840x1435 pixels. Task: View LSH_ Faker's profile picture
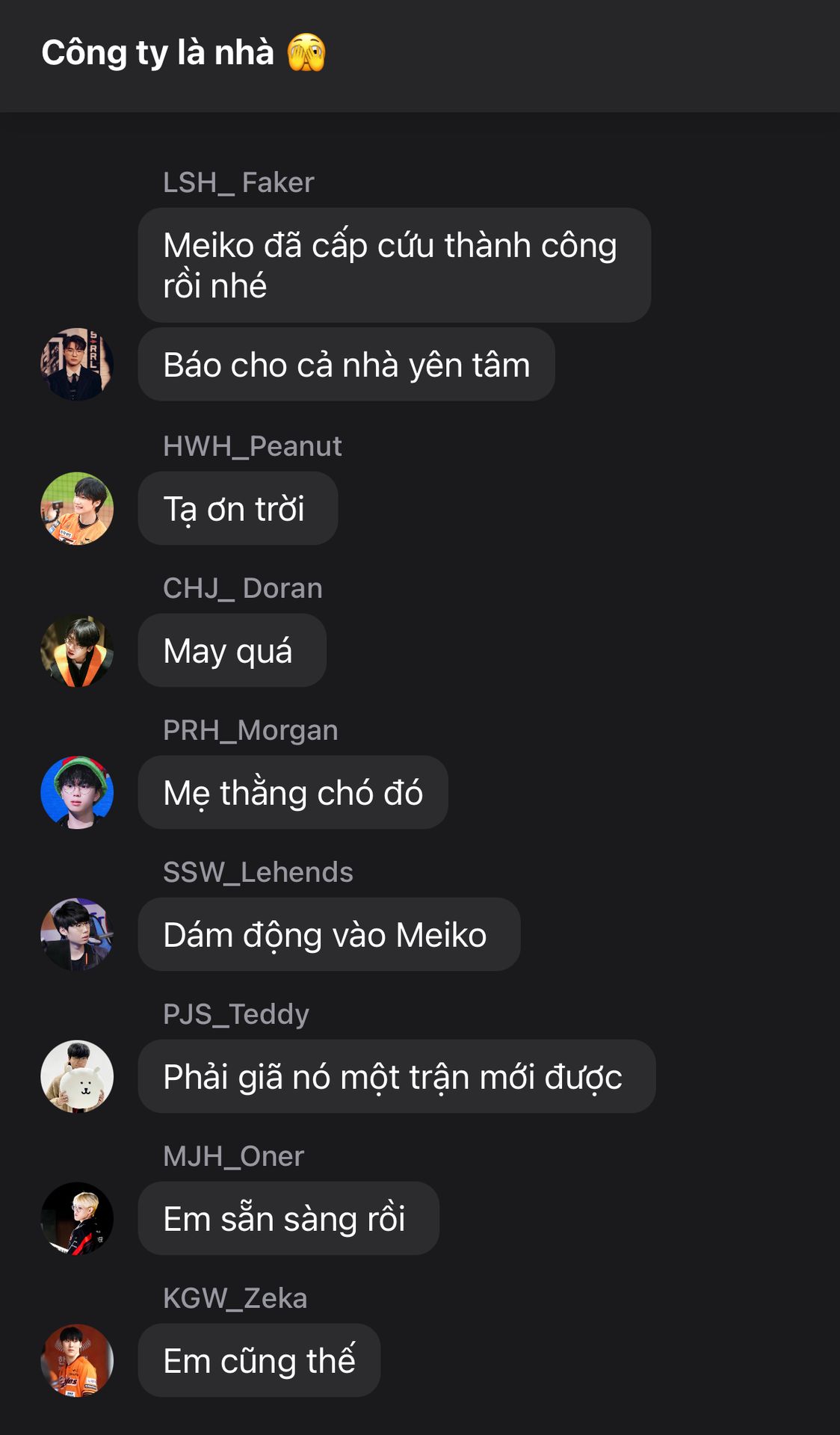pyautogui.click(x=77, y=364)
